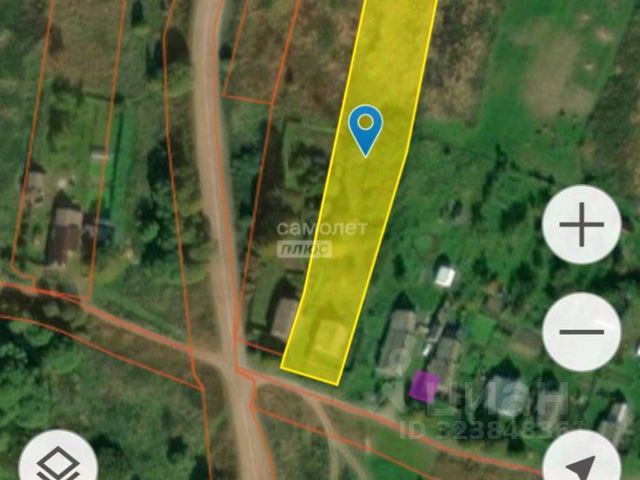Zoom in on the map
640x480 pixels.
pyautogui.click(x=581, y=225)
